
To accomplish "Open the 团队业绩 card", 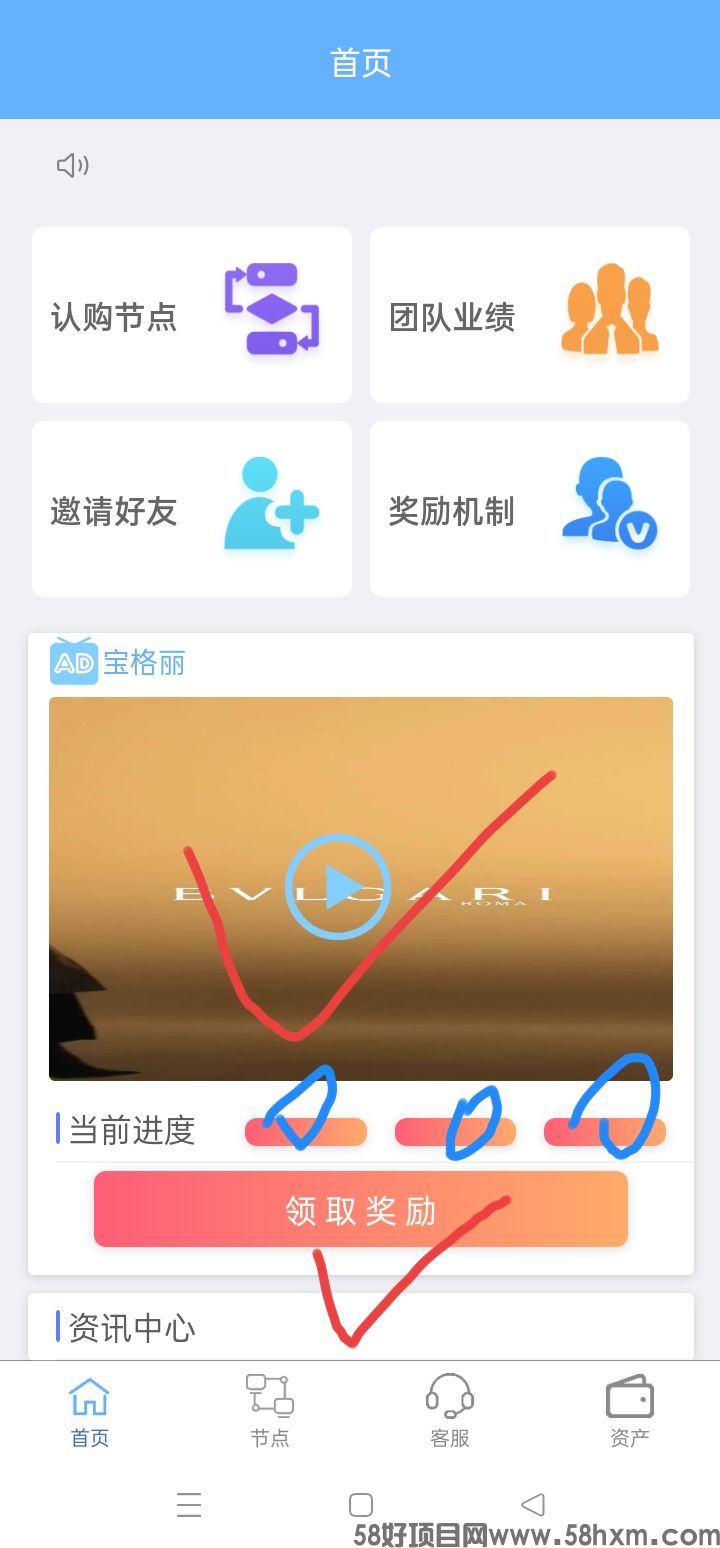I will pyautogui.click(x=529, y=315).
